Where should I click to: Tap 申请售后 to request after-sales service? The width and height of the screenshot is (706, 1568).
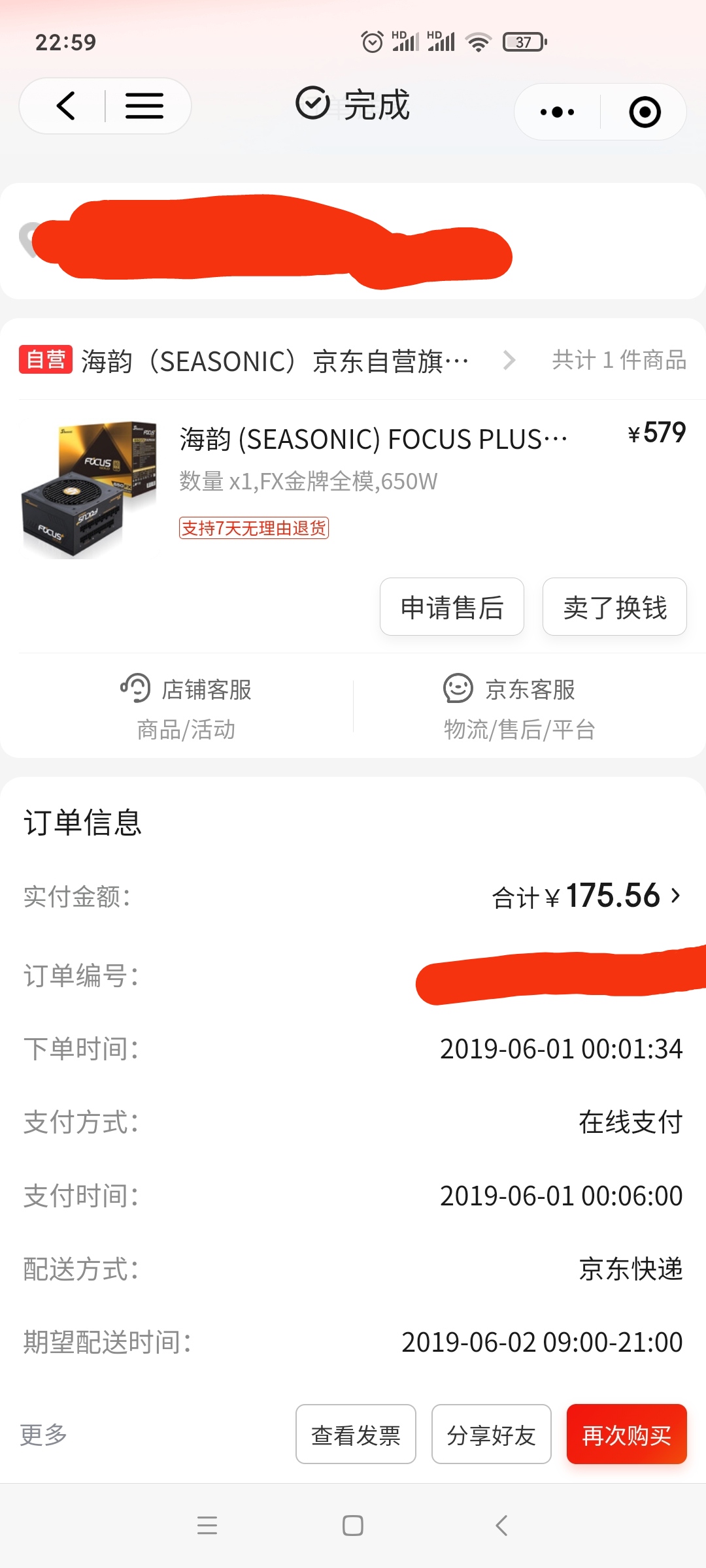452,607
